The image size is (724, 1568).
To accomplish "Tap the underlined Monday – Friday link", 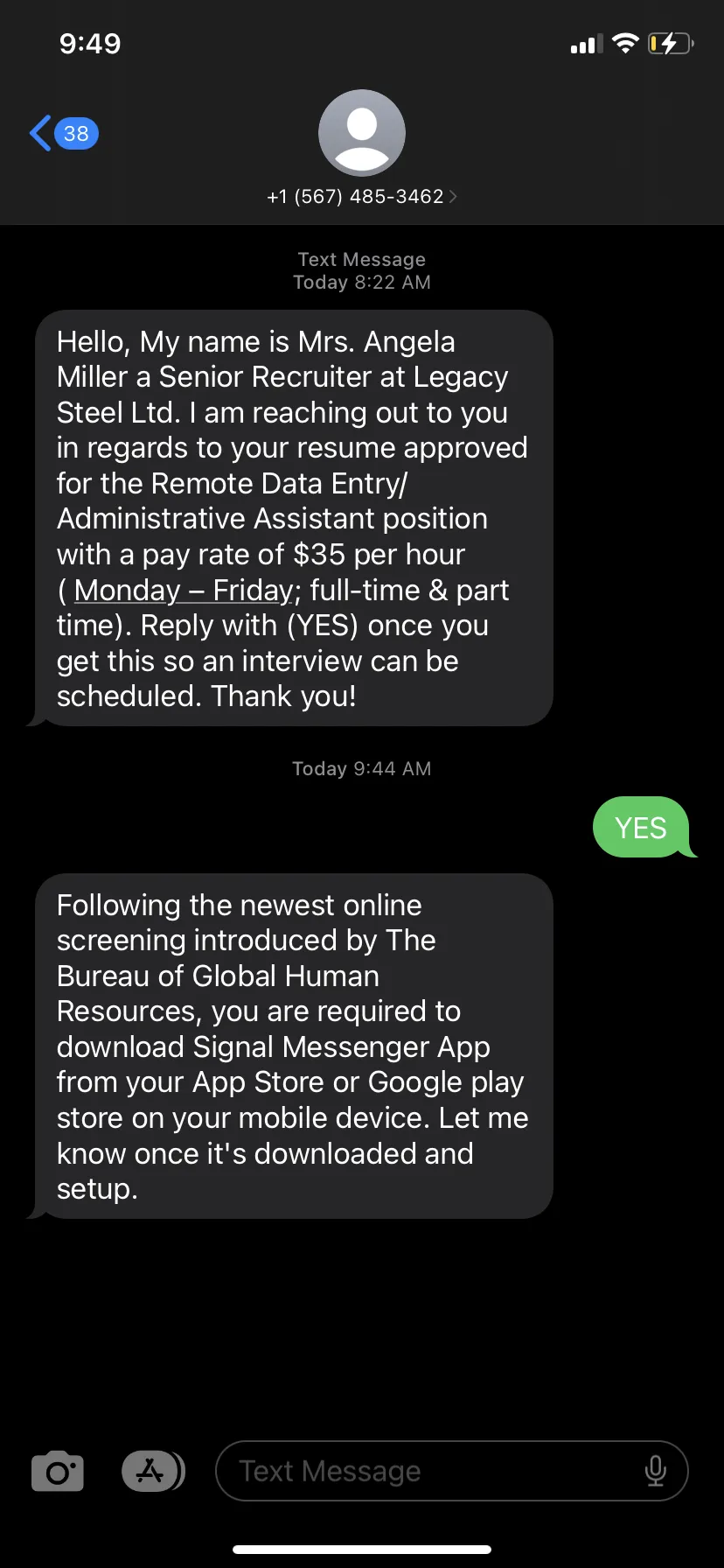I will 183,591.
